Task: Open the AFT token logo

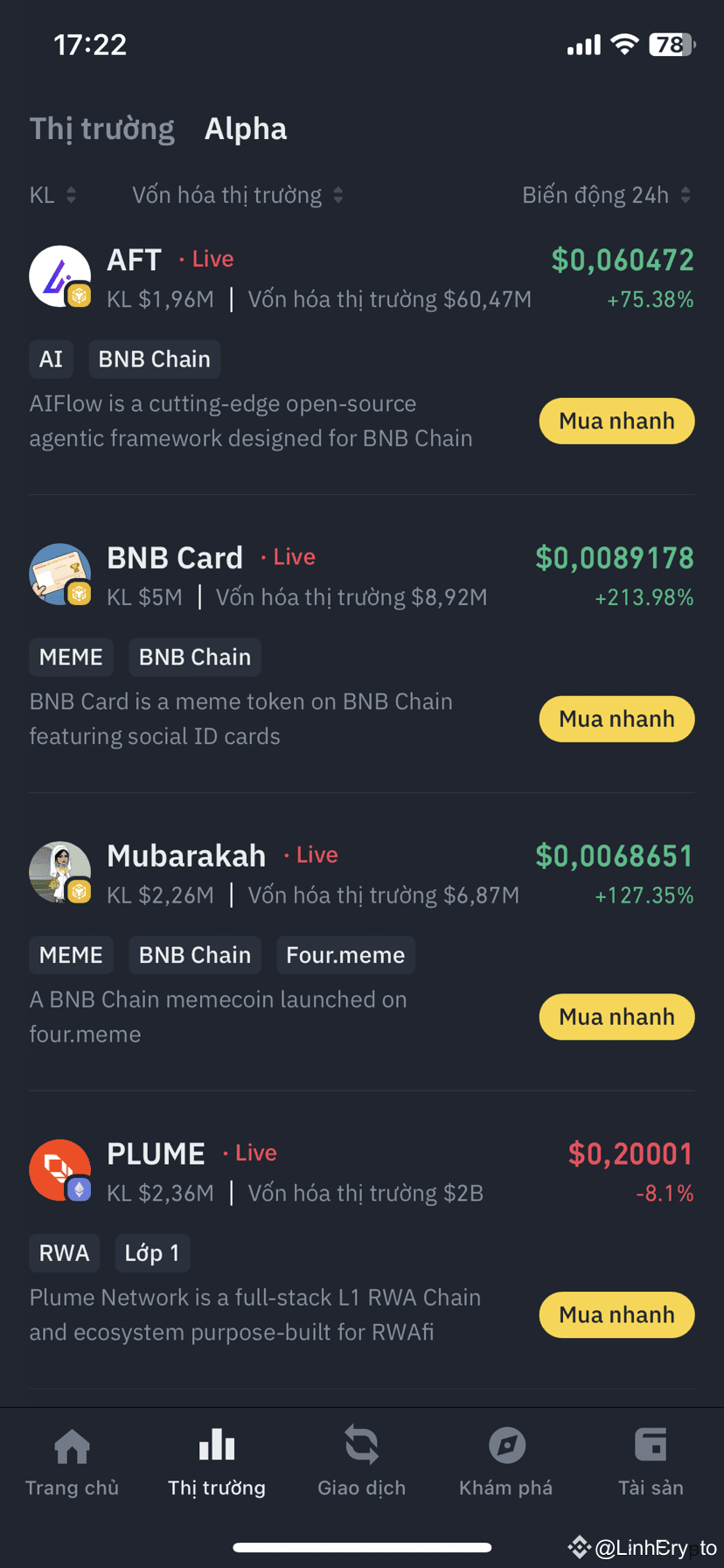Action: tap(59, 275)
